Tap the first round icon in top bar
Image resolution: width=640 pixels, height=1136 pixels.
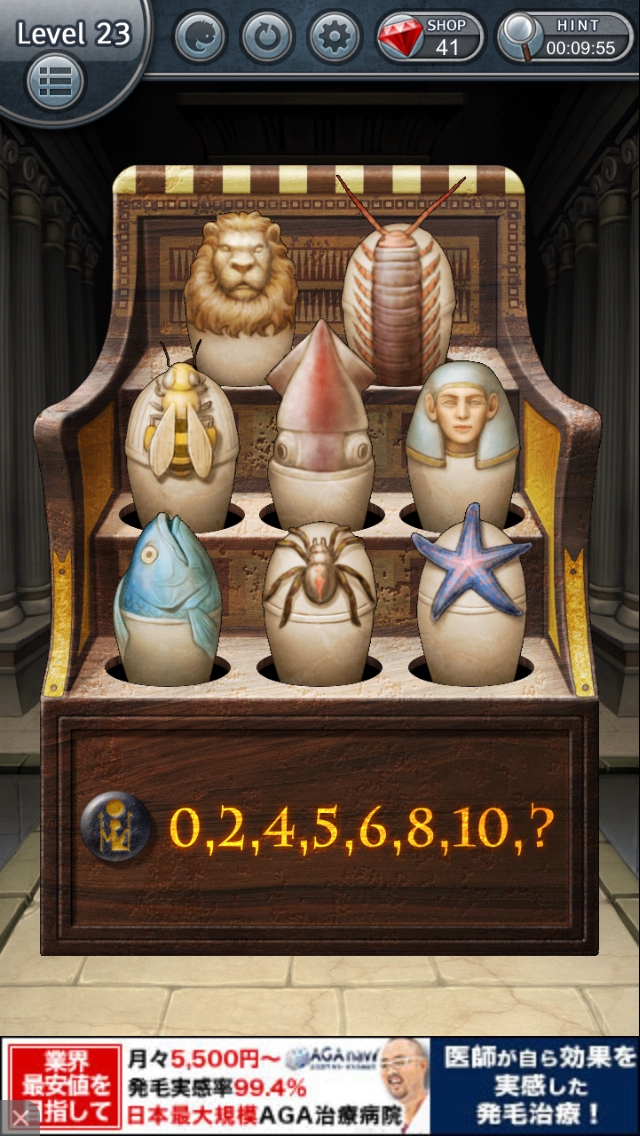pyautogui.click(x=200, y=38)
